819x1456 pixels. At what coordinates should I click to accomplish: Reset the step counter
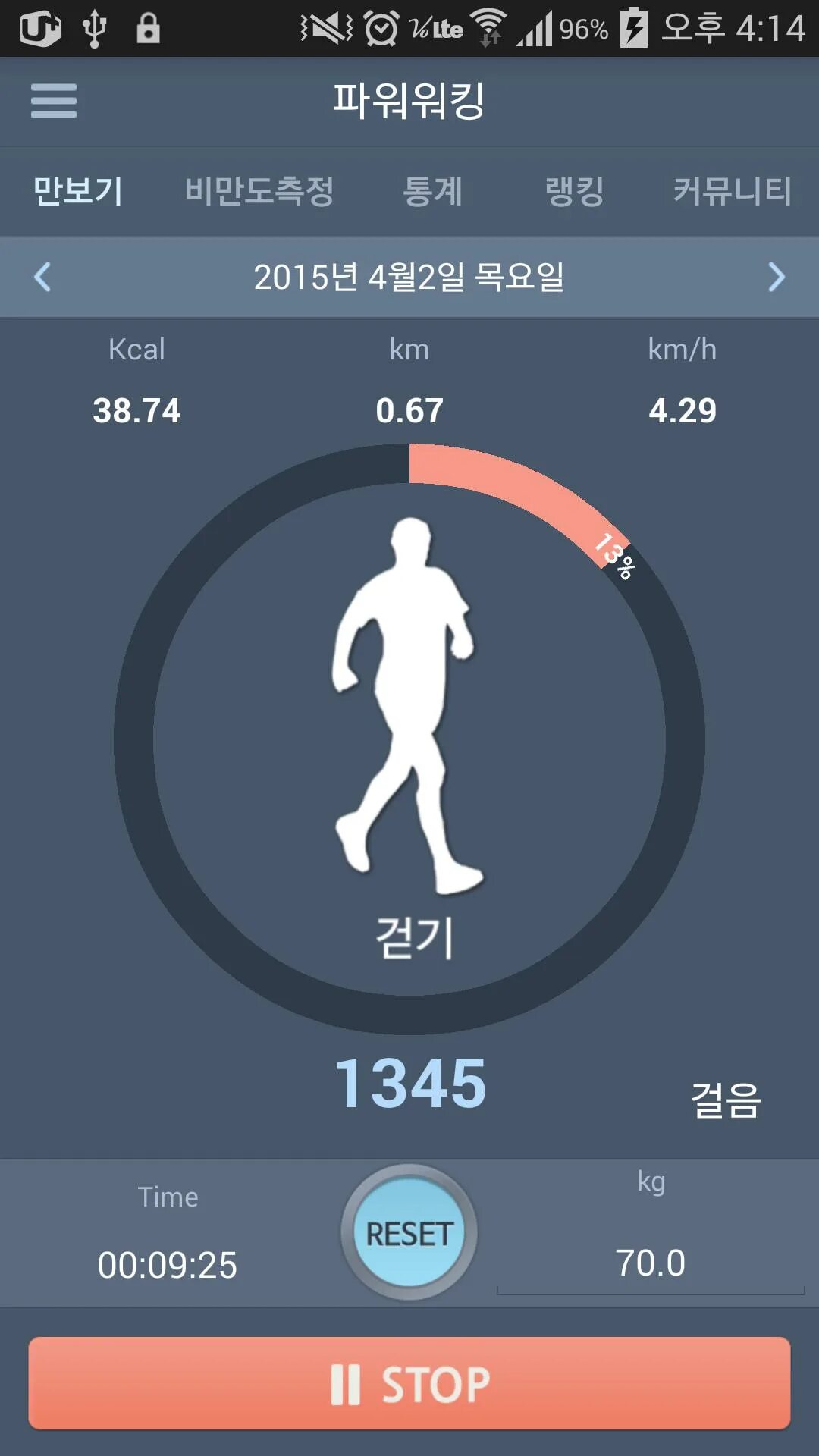[x=409, y=1232]
